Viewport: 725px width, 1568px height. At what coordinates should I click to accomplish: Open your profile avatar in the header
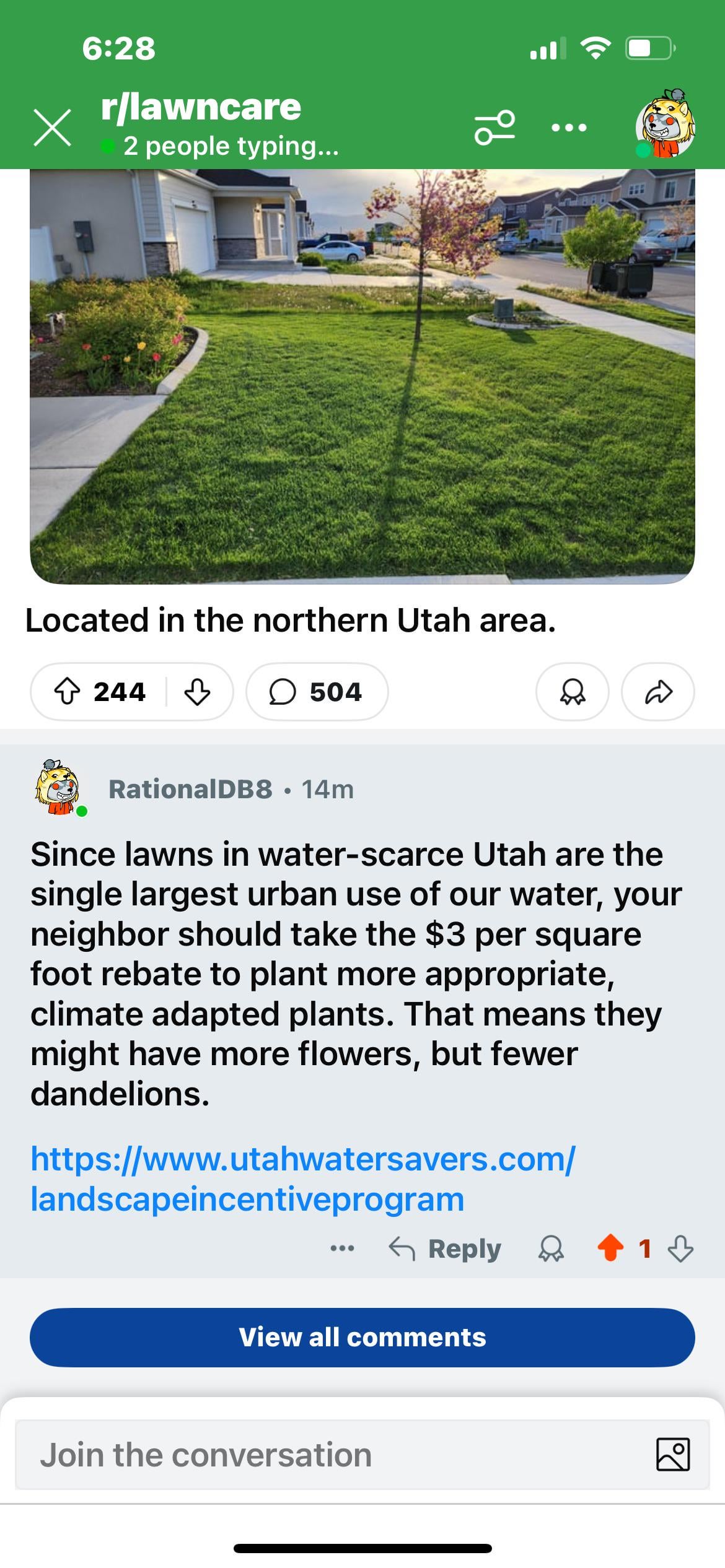pos(666,124)
